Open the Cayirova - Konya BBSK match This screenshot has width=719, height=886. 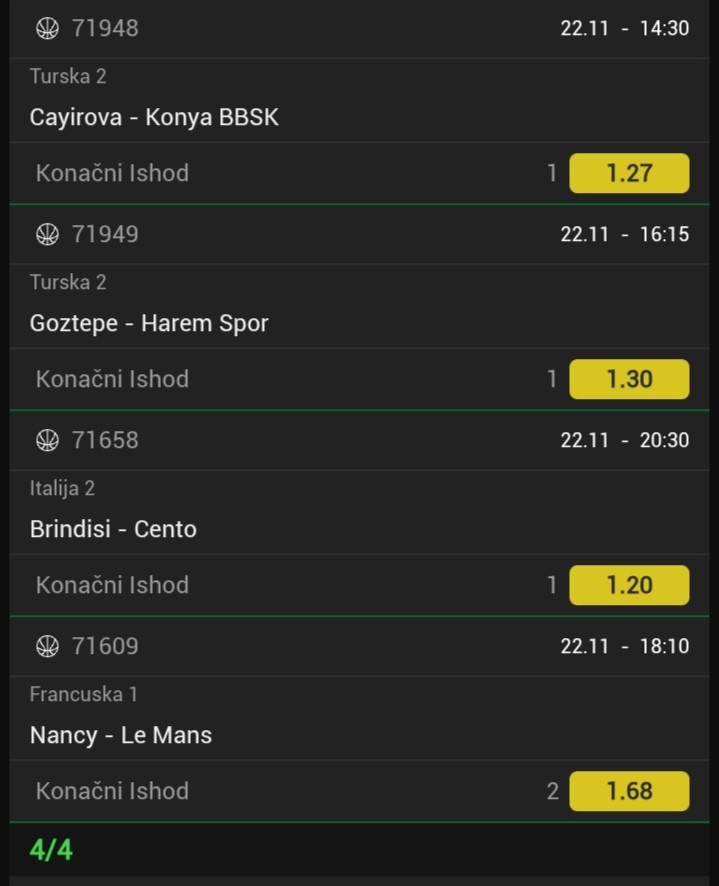coord(154,117)
